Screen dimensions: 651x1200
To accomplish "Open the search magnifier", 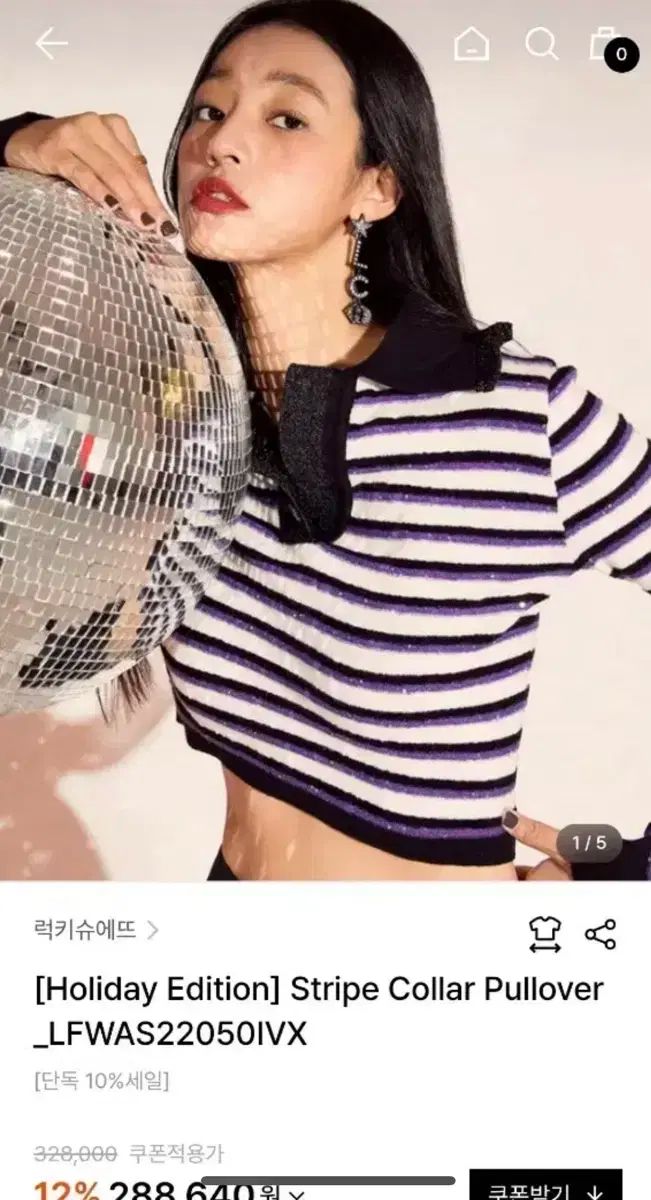I will point(541,44).
